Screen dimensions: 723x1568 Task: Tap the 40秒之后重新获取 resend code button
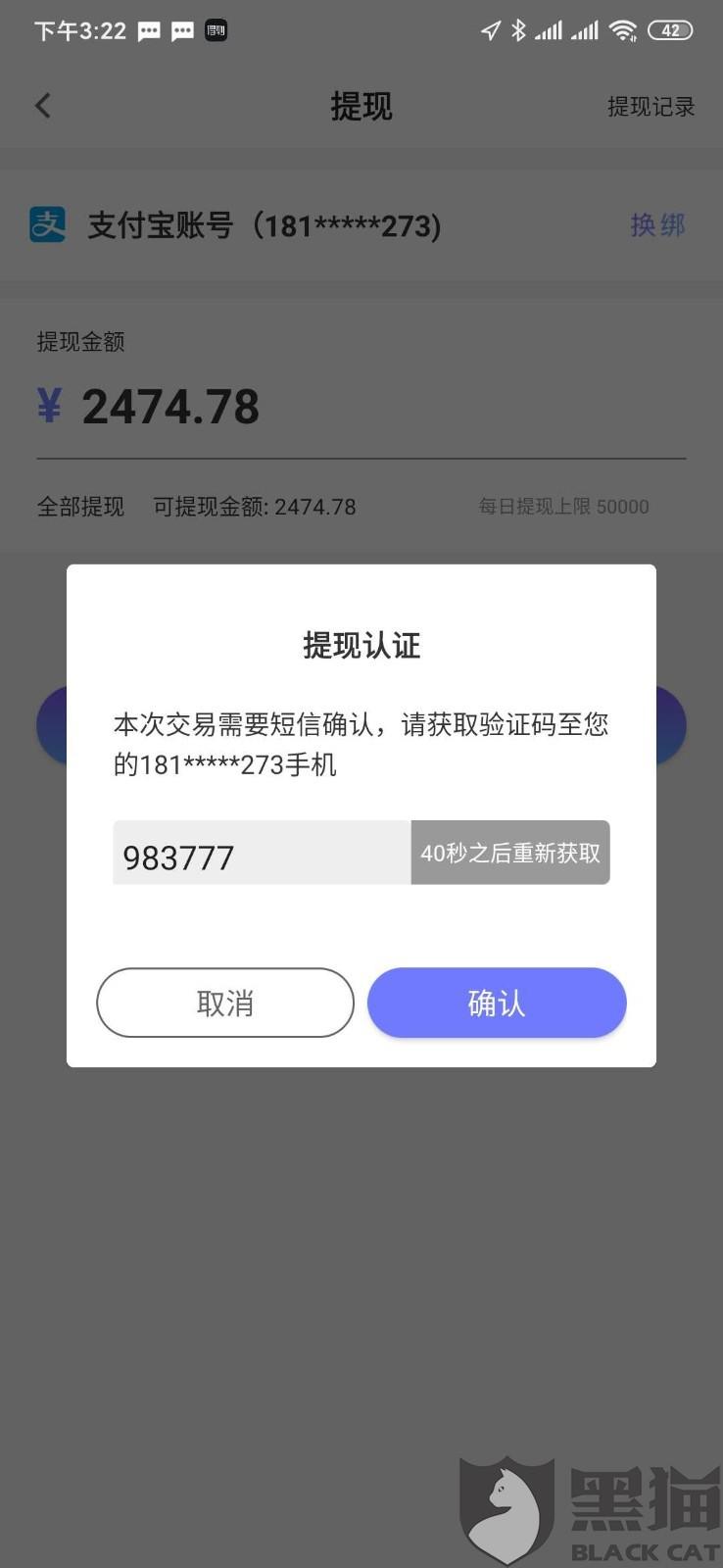pos(510,854)
